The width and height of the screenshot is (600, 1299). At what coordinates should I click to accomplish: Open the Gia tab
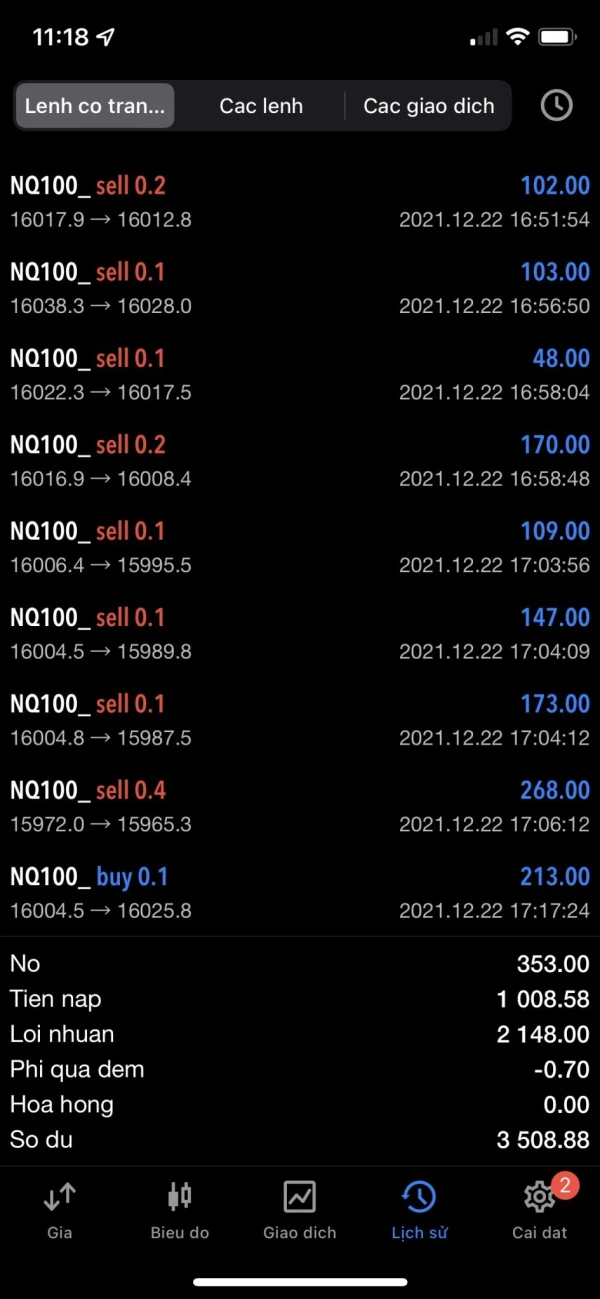coord(60,1208)
